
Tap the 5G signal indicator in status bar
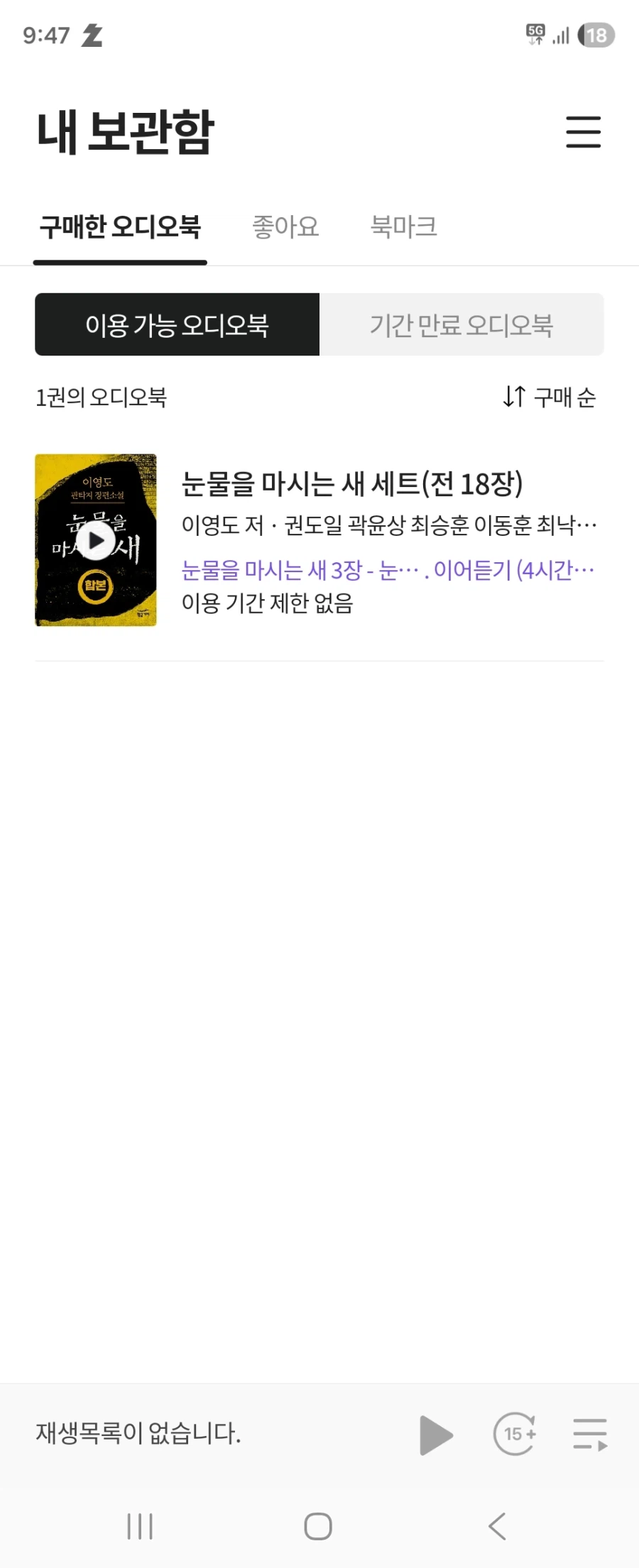pos(535,34)
